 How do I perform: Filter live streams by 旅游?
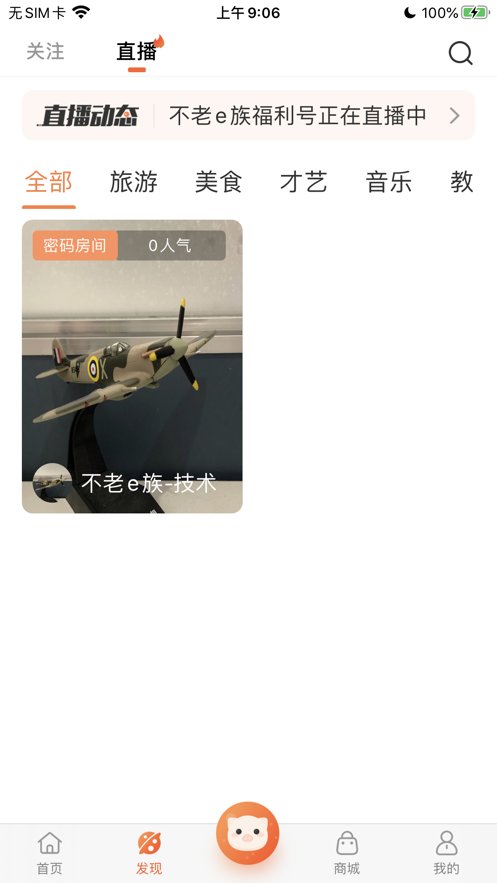tap(133, 182)
